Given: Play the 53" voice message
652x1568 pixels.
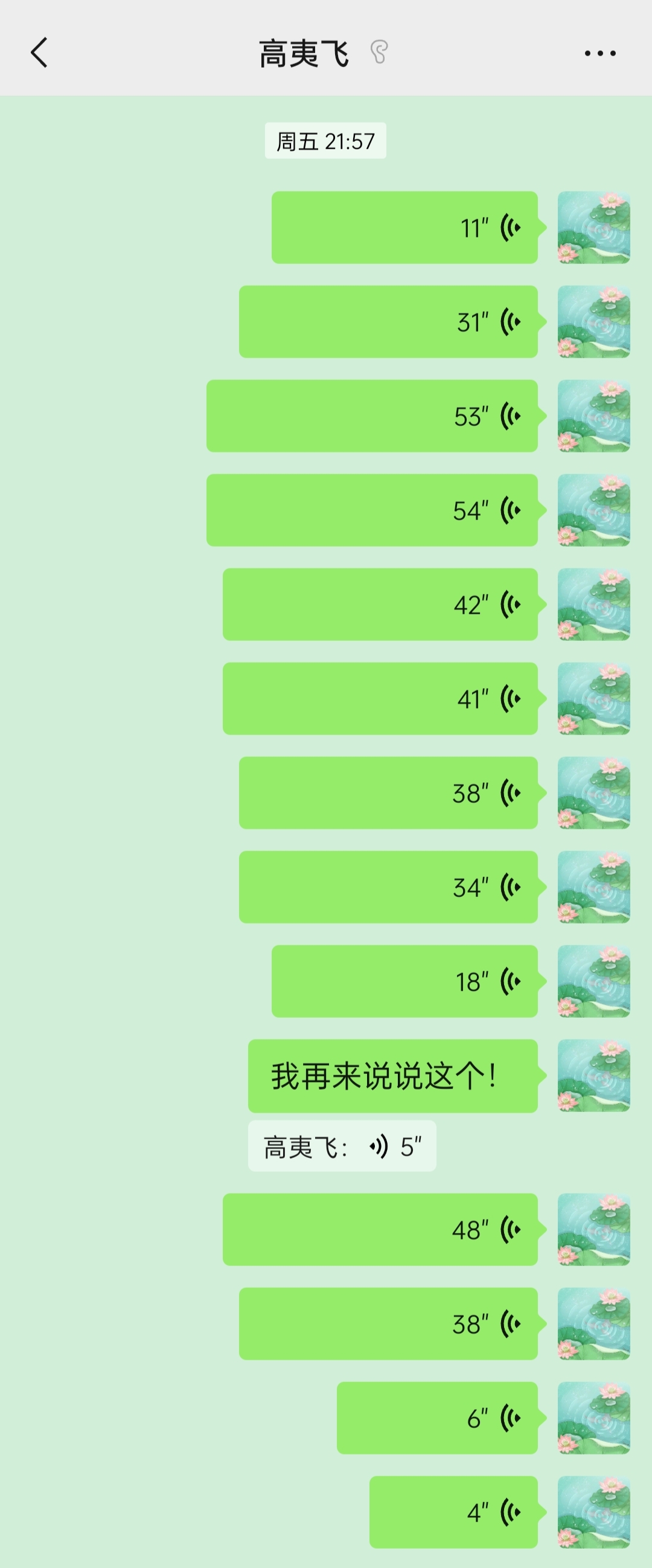Looking at the screenshot, I should 372,416.
